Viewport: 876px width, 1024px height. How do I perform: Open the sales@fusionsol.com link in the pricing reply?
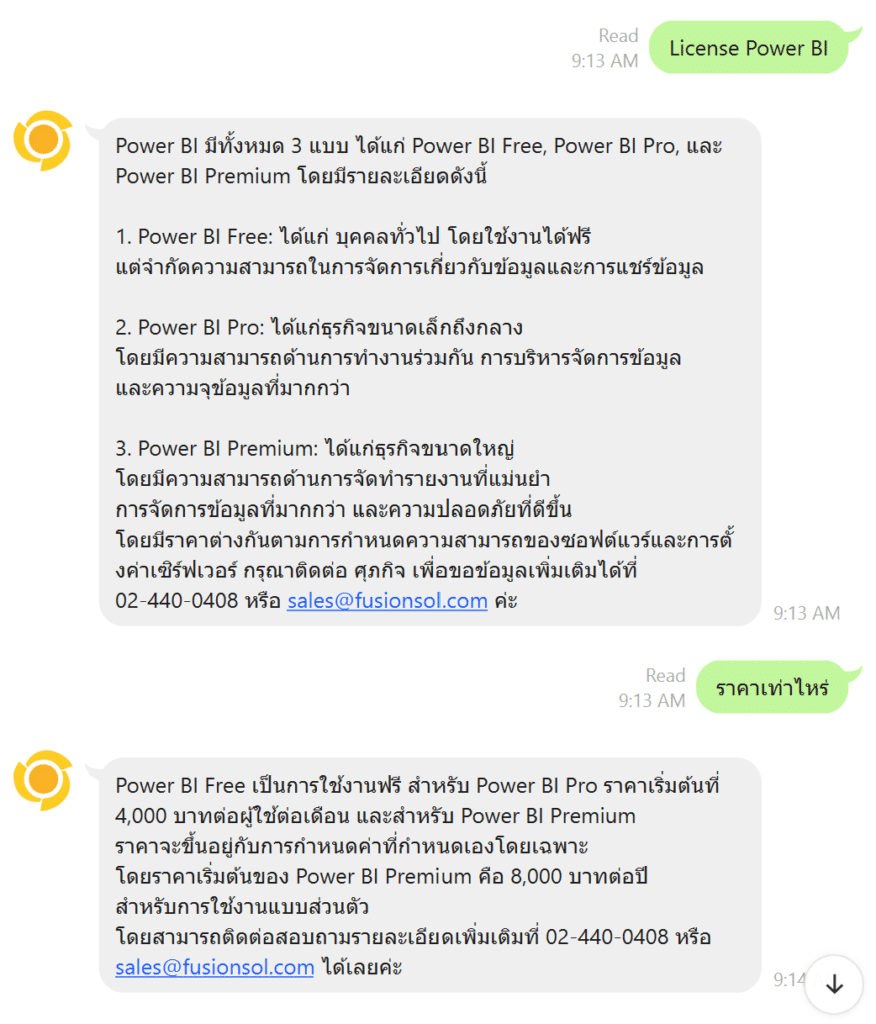point(215,967)
